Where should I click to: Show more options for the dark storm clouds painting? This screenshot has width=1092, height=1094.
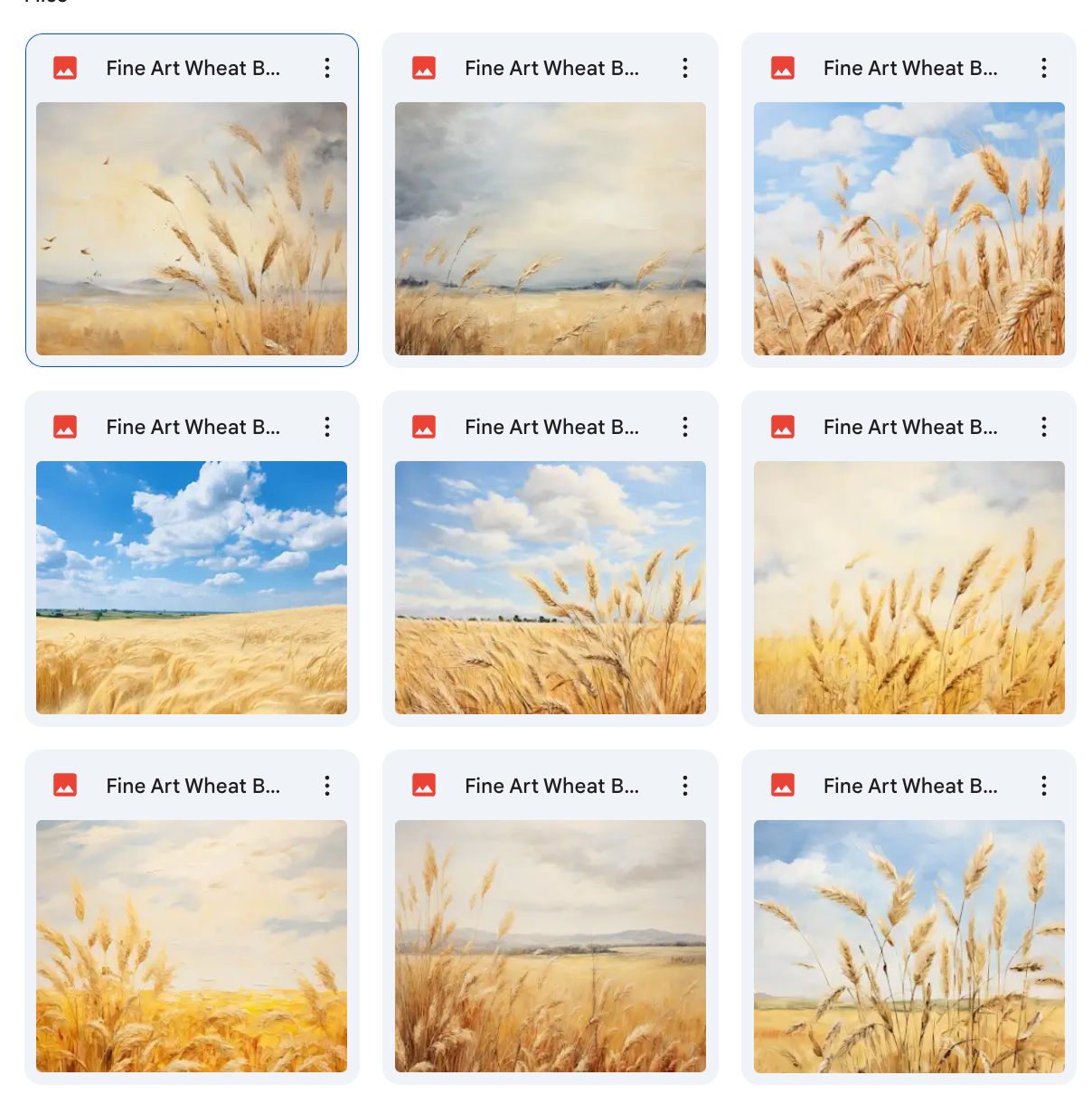click(x=685, y=68)
